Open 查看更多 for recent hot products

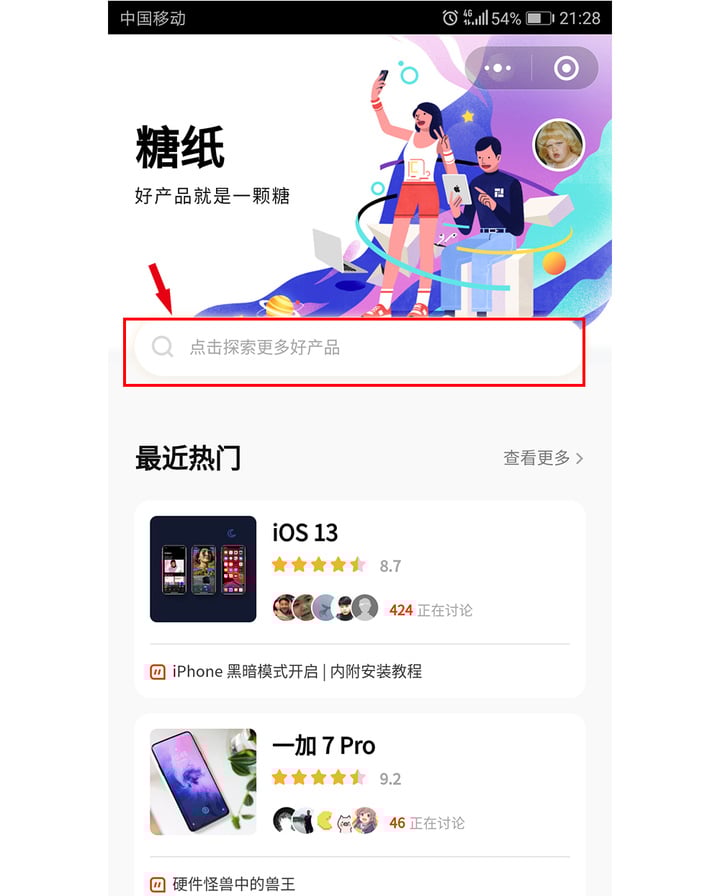tap(543, 458)
